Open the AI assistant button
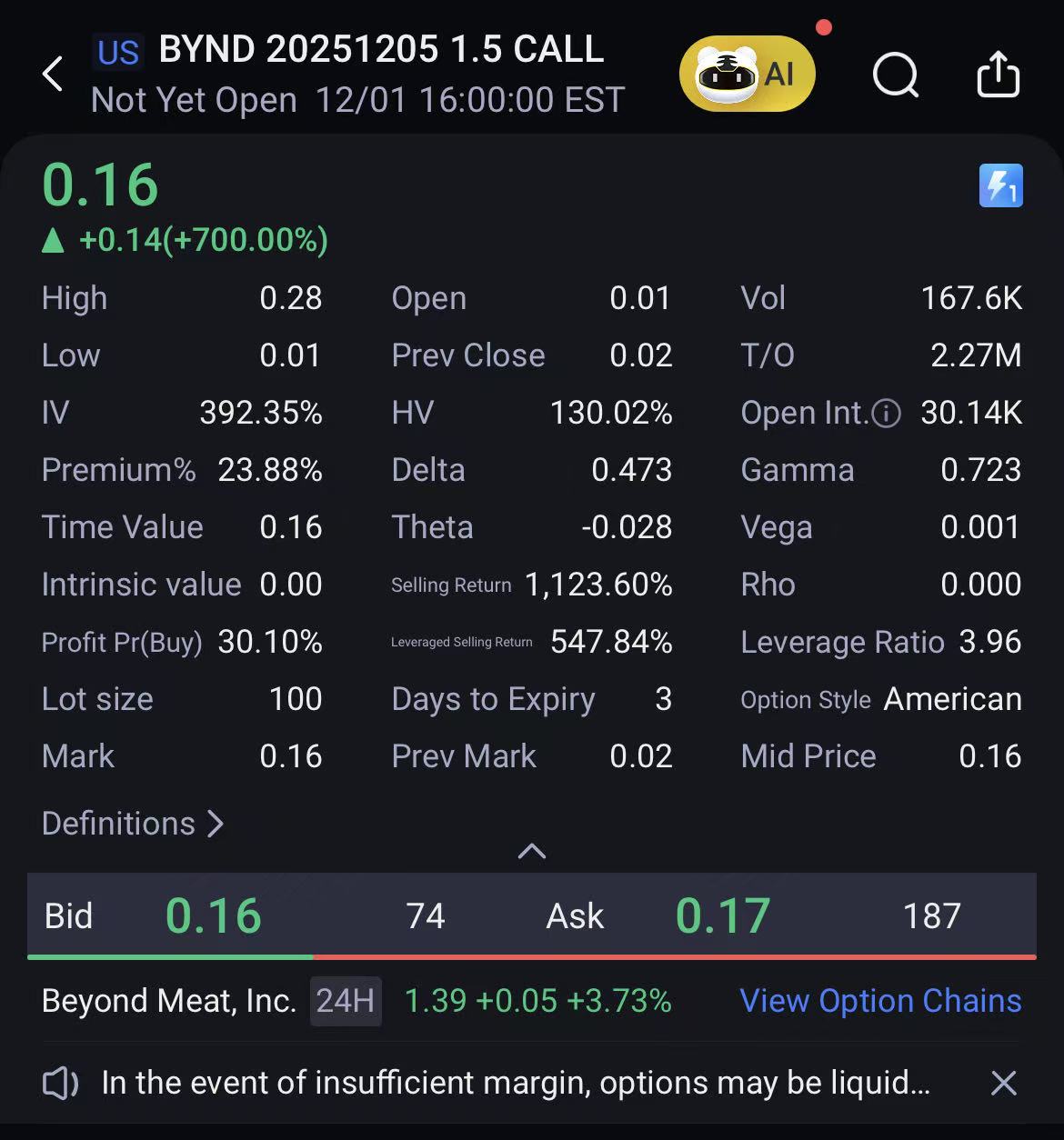The height and width of the screenshot is (1140, 1064). point(747,74)
